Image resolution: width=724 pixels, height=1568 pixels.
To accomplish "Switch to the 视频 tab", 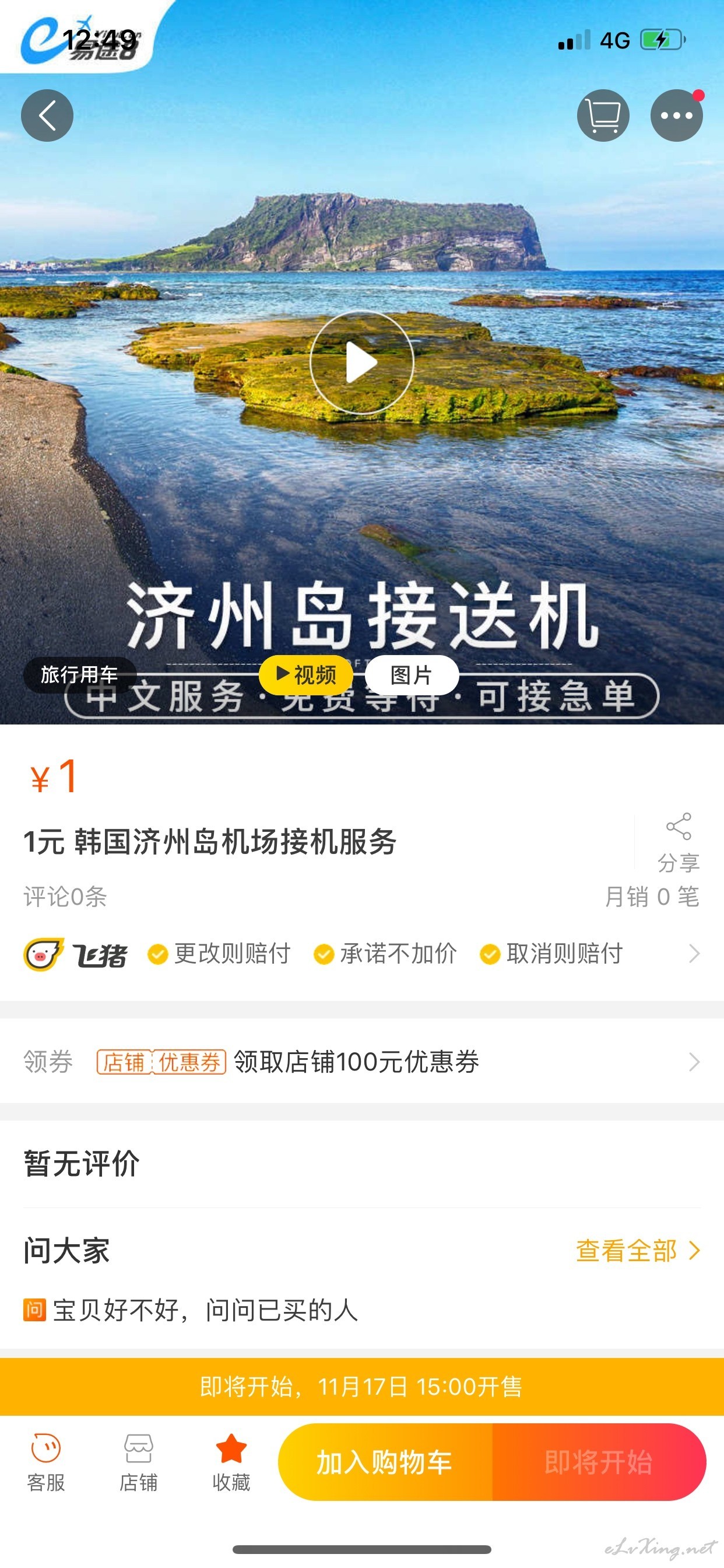I will coord(306,674).
